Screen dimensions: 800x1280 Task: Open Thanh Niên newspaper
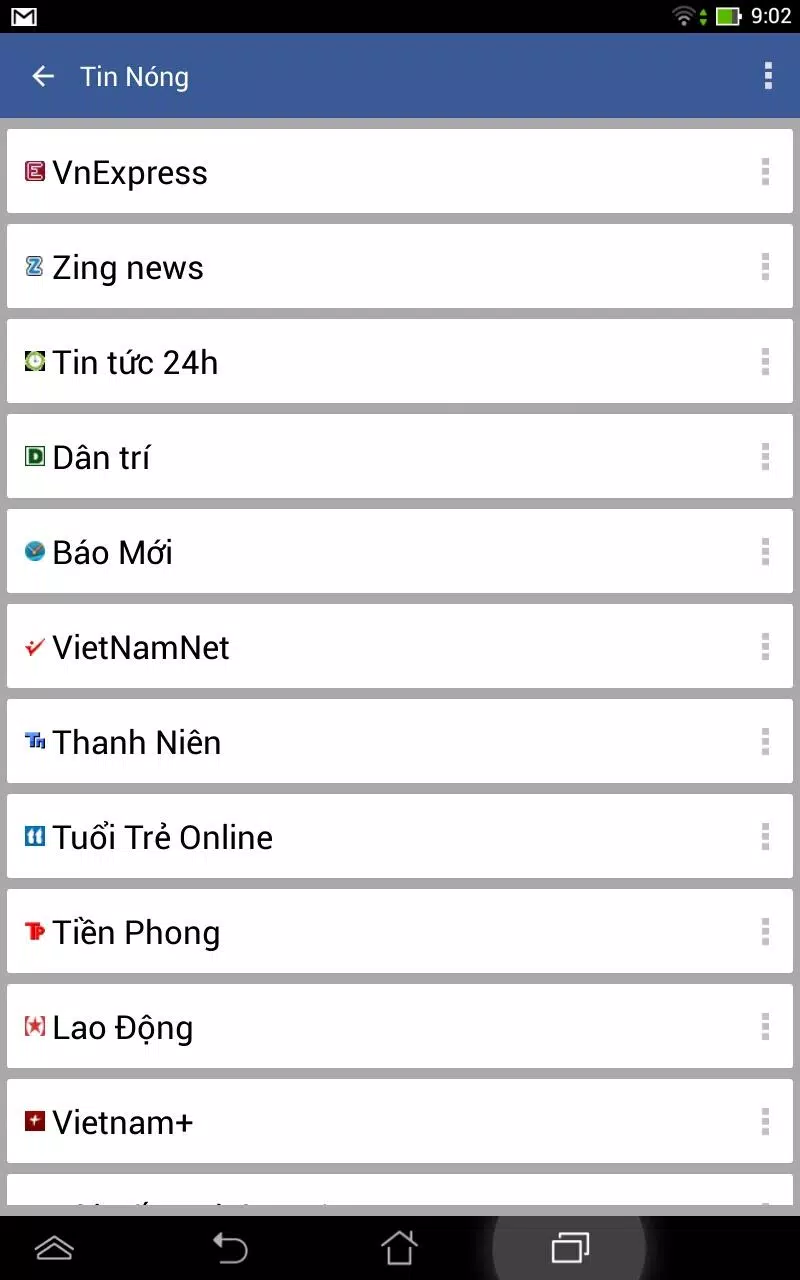tap(137, 742)
